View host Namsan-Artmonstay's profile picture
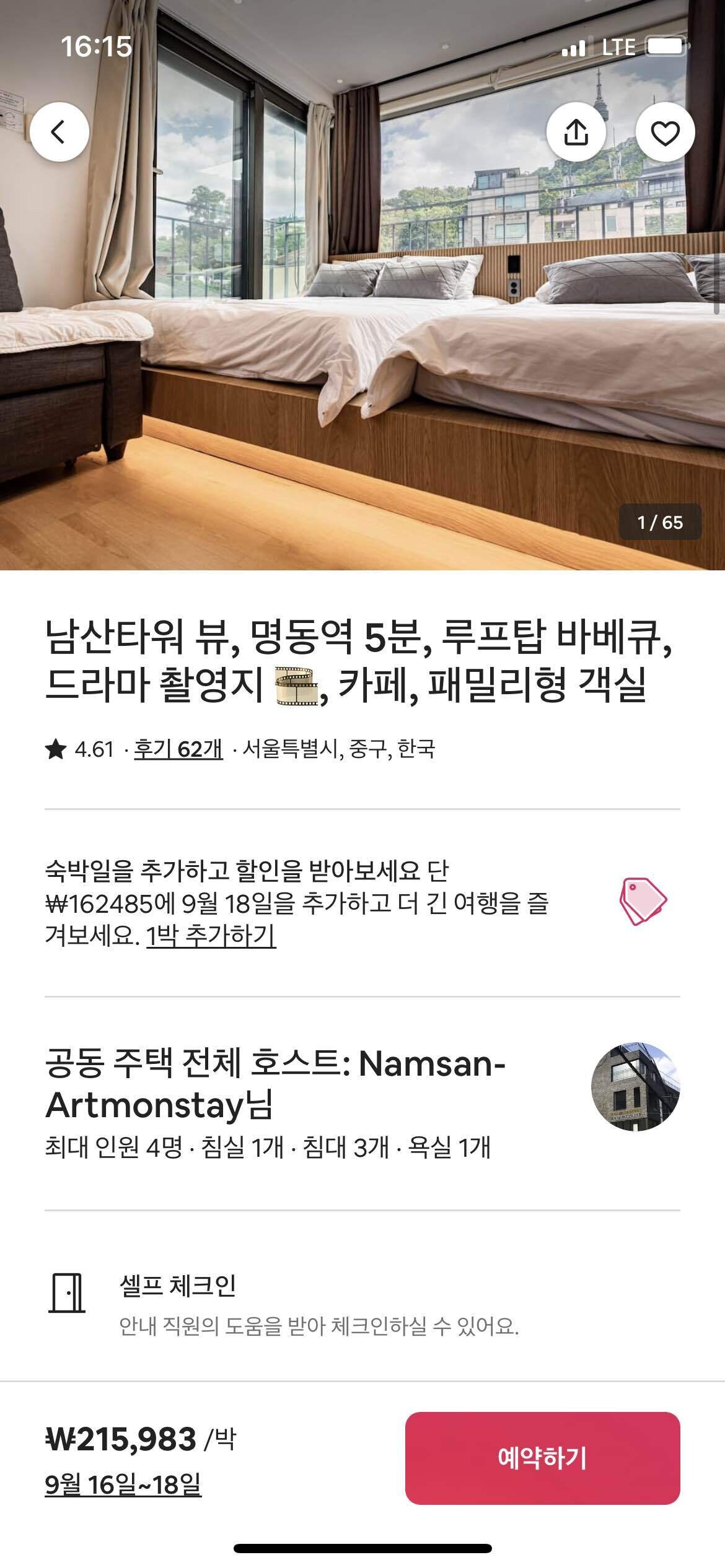Screen dimensions: 725x1568 (x=636, y=1086)
